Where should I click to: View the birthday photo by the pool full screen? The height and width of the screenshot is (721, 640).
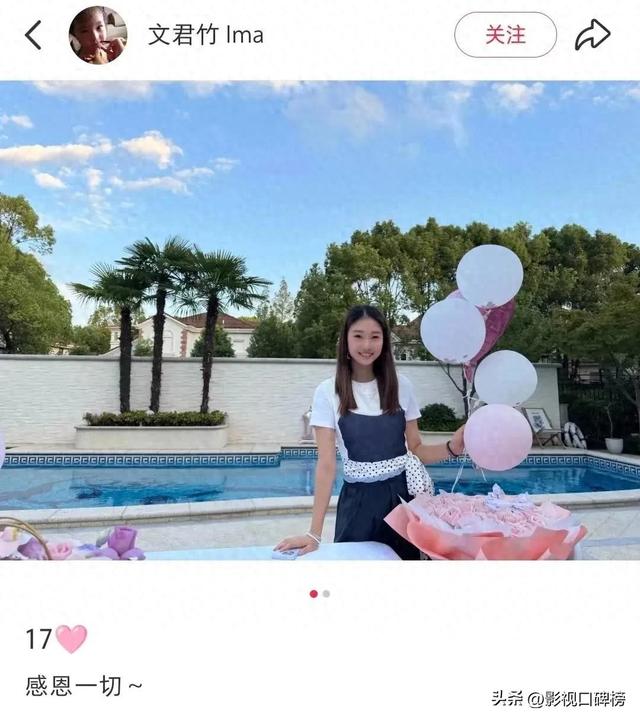(320, 320)
